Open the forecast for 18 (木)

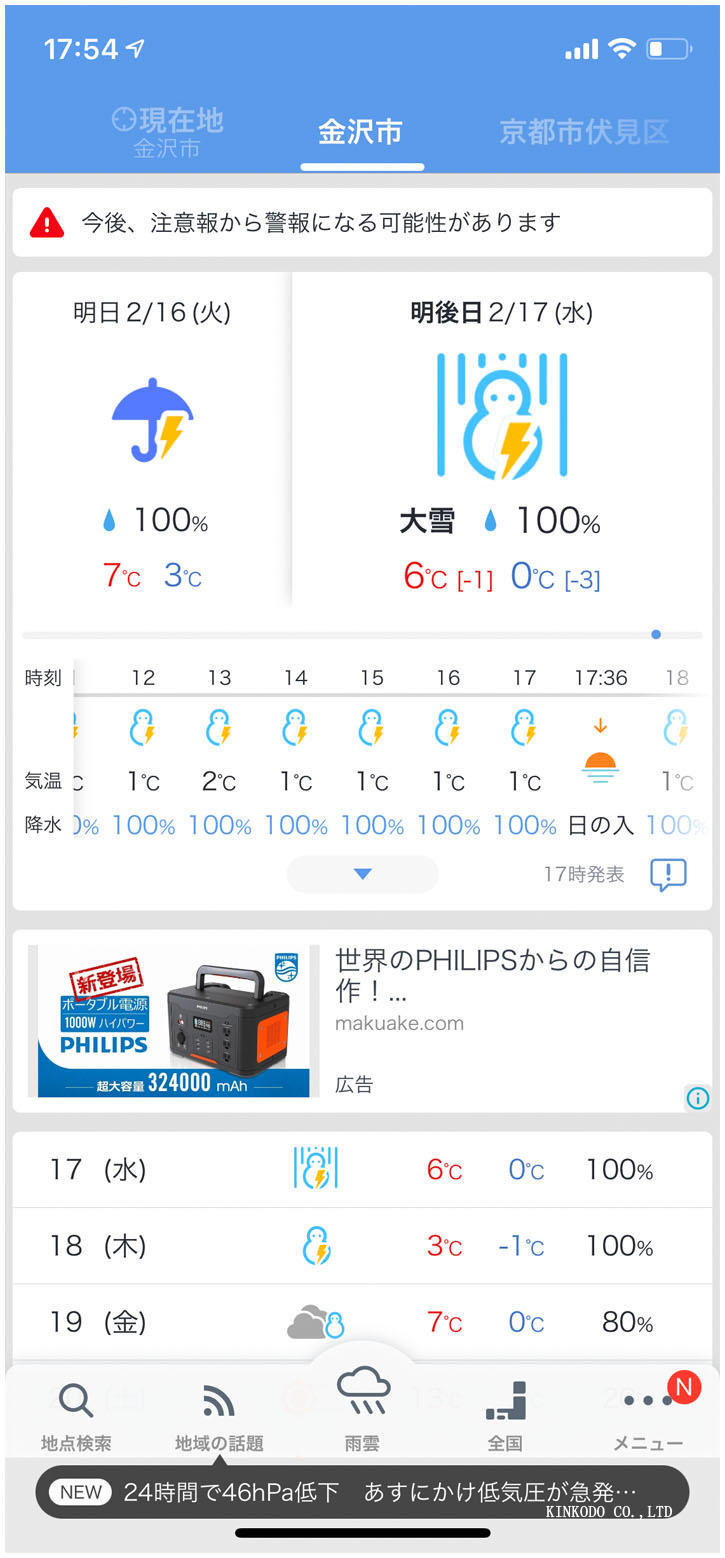tap(362, 1246)
